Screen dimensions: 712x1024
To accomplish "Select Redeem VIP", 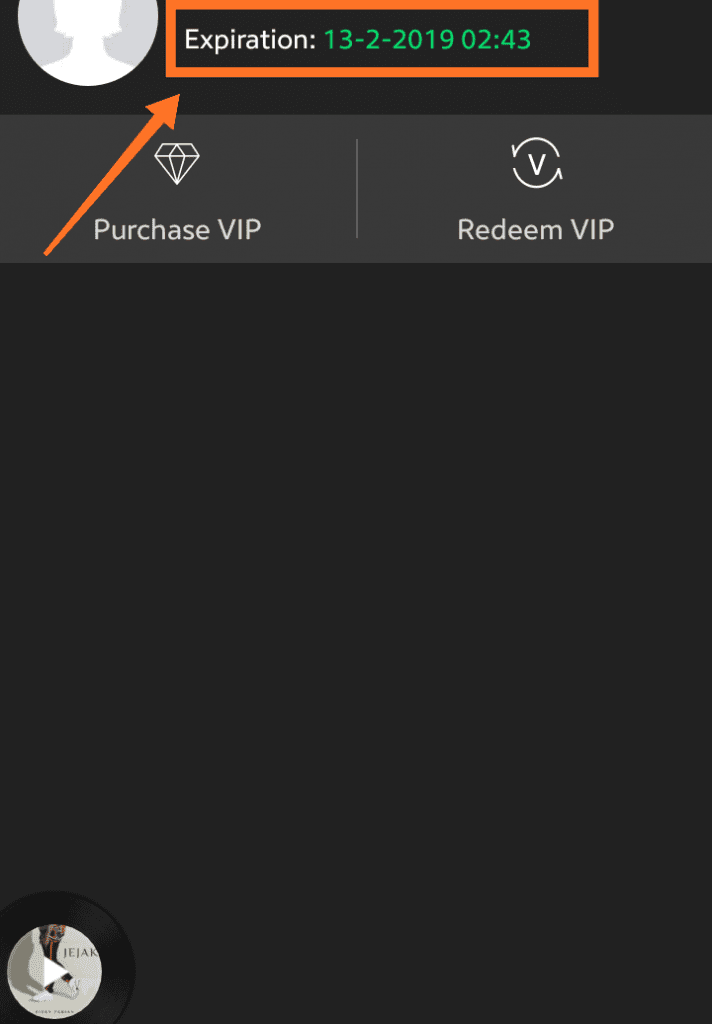I will click(x=536, y=191).
